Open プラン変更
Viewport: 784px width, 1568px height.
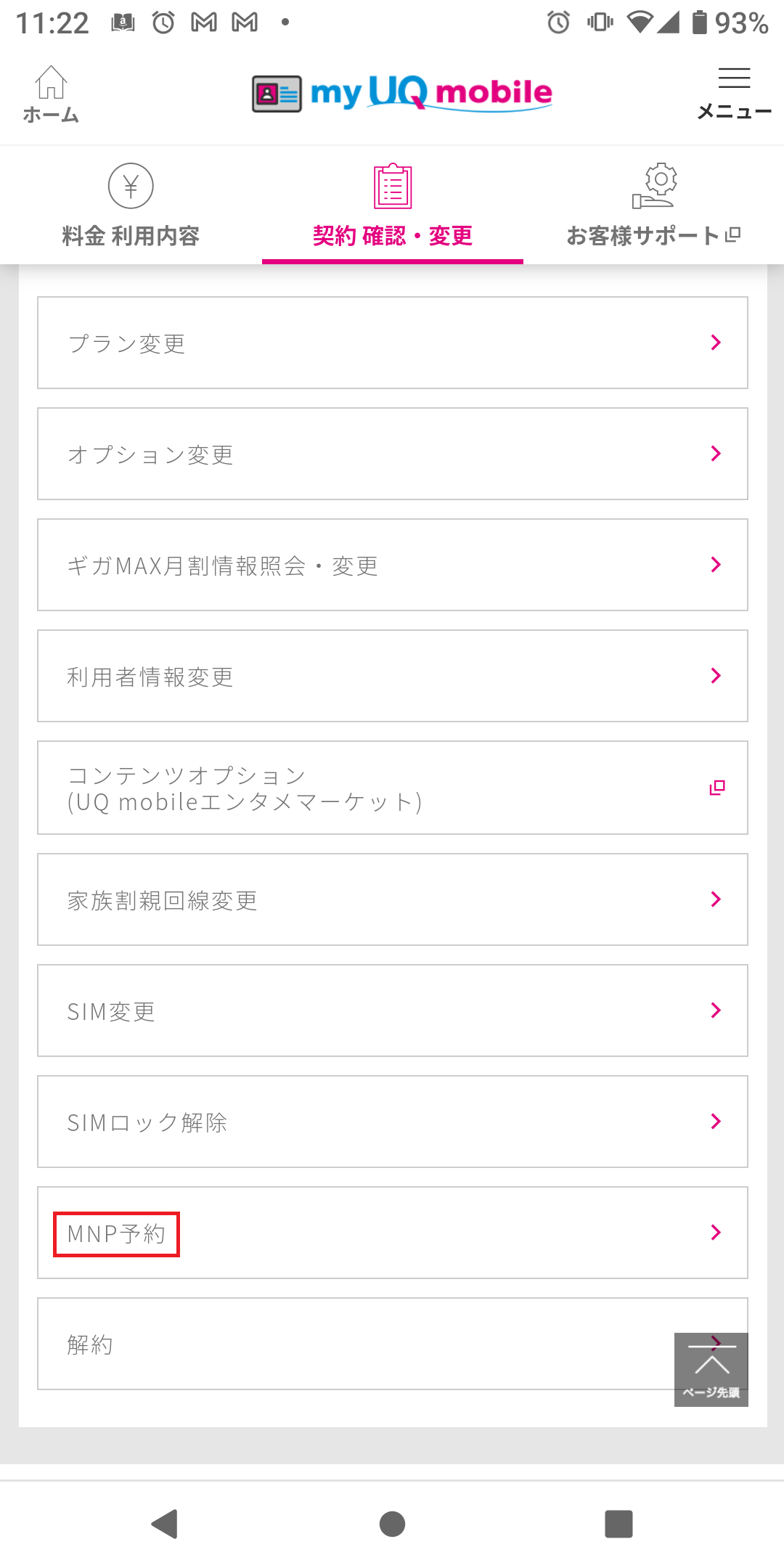point(392,343)
